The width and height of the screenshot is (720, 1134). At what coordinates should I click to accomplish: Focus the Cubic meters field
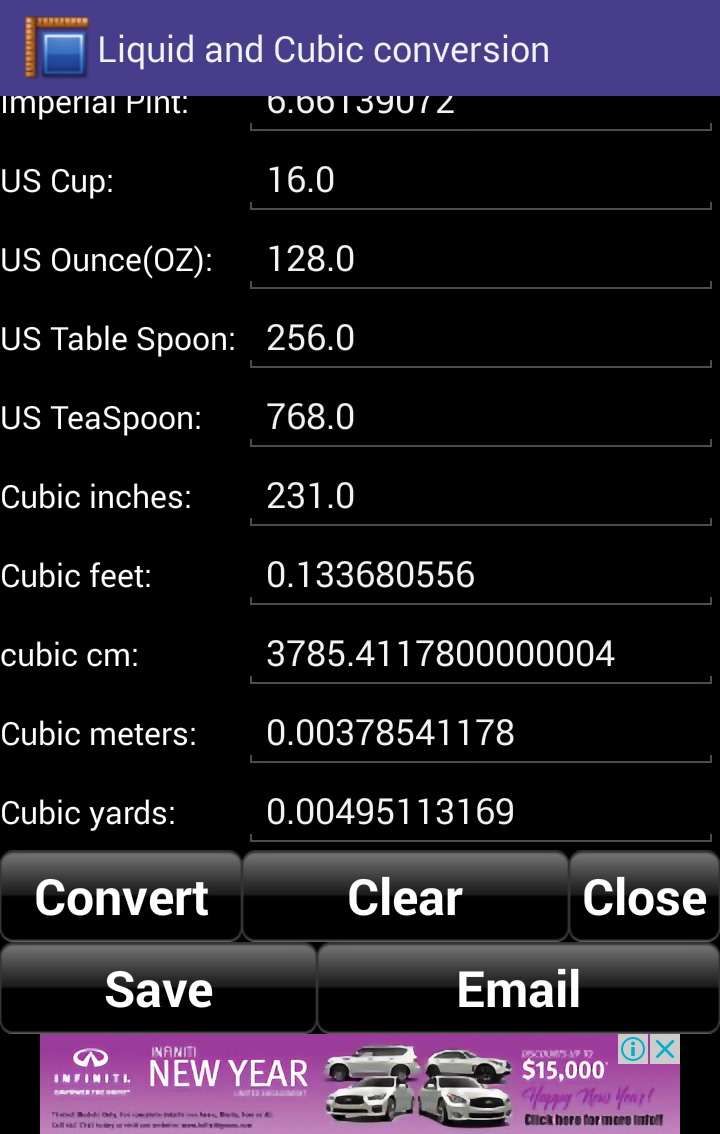tap(480, 734)
